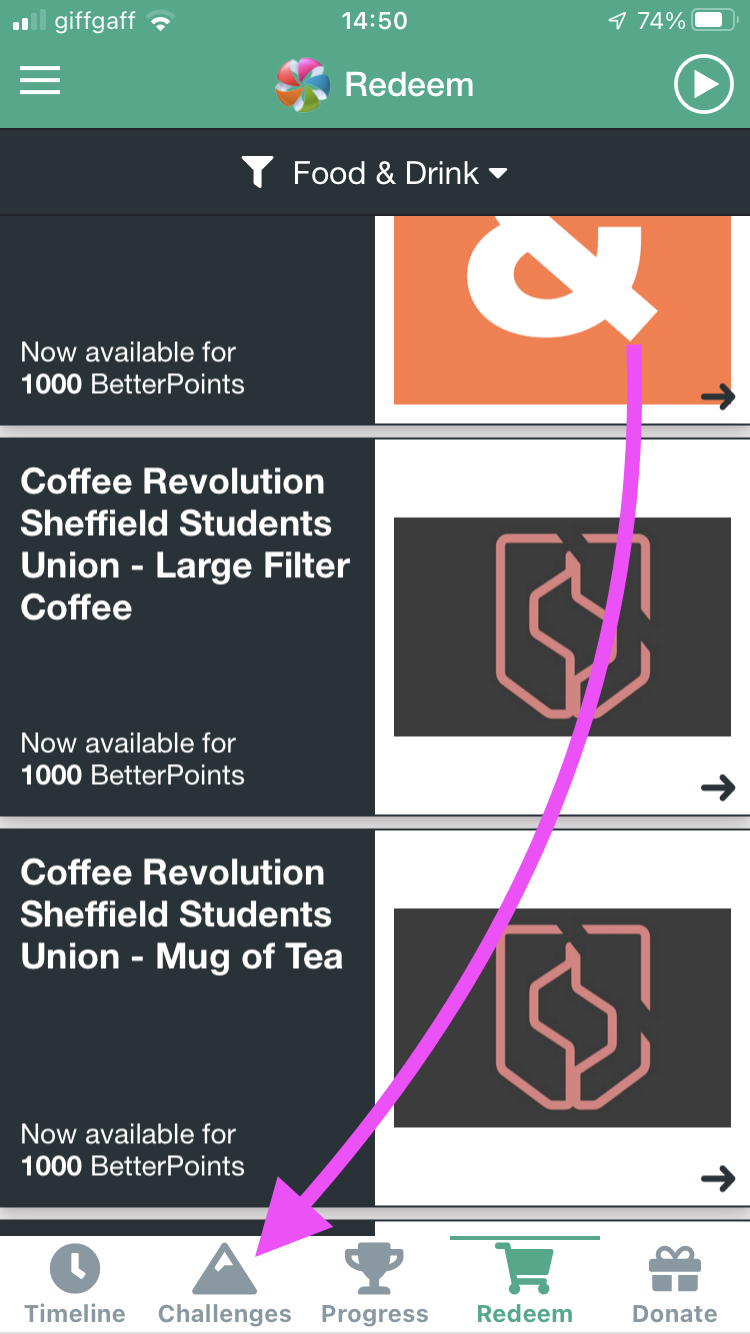Open the Large Filter Coffee reward
750x1334 pixels.
(375, 627)
